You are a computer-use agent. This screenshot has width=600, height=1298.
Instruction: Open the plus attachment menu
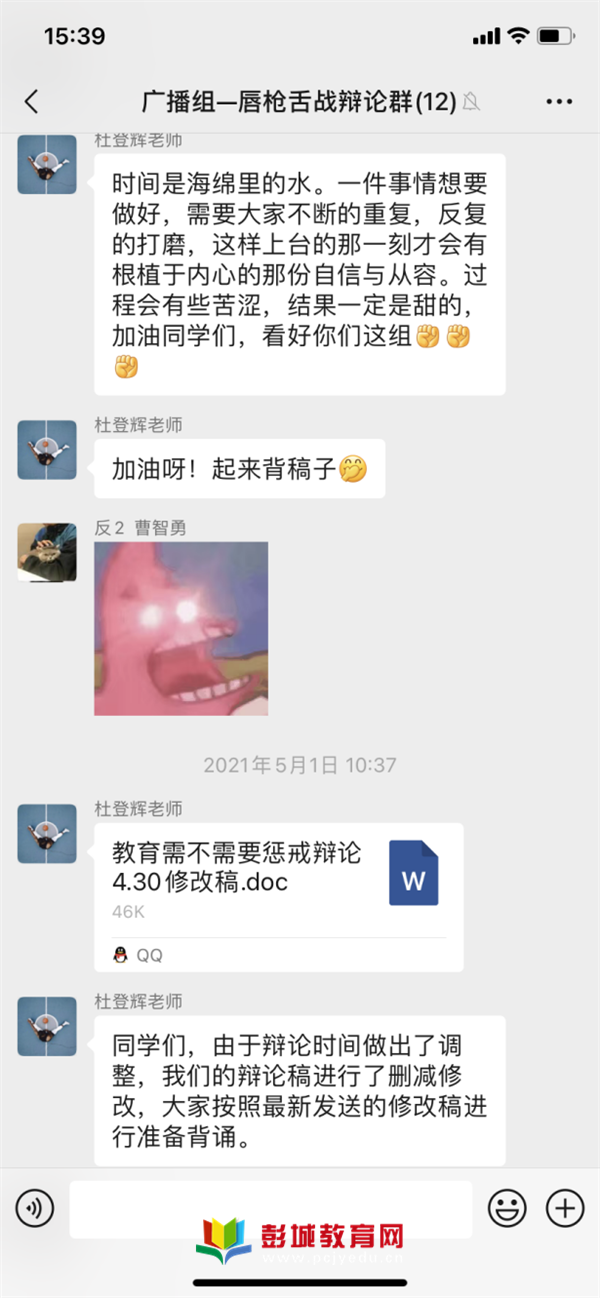coord(565,1209)
